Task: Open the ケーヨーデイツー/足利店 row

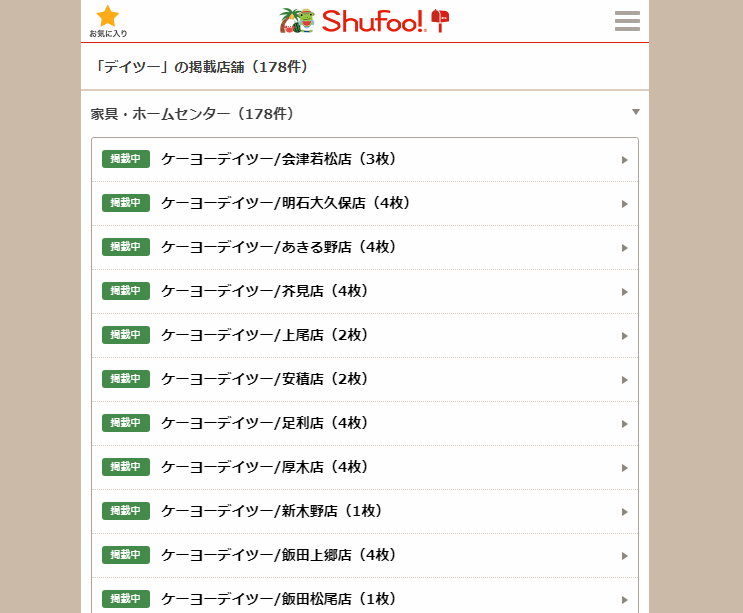Action: 364,423
